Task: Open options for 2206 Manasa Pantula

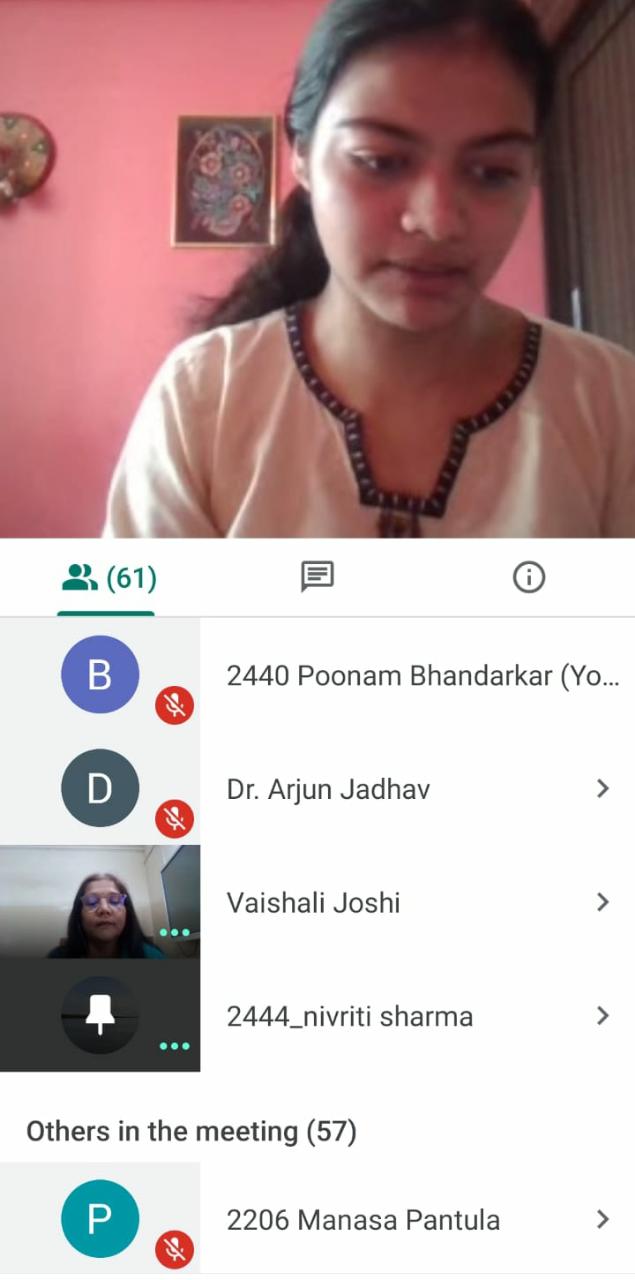Action: tap(602, 1219)
